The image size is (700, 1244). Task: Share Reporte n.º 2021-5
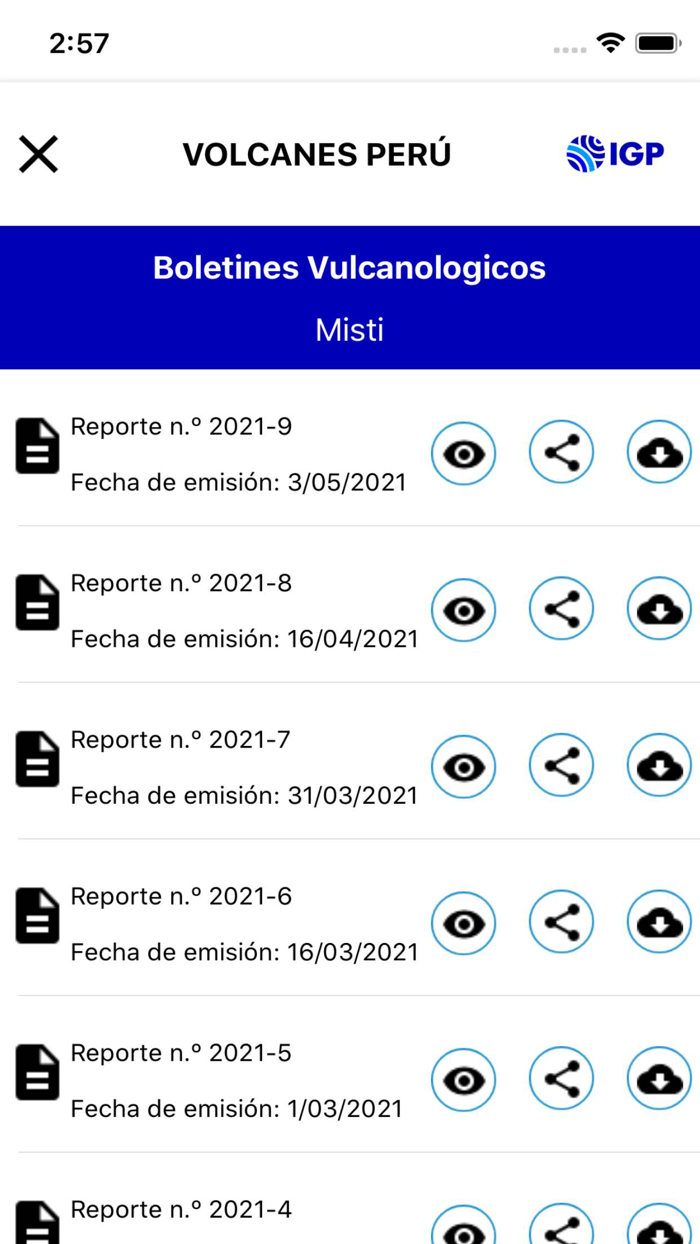[561, 1079]
